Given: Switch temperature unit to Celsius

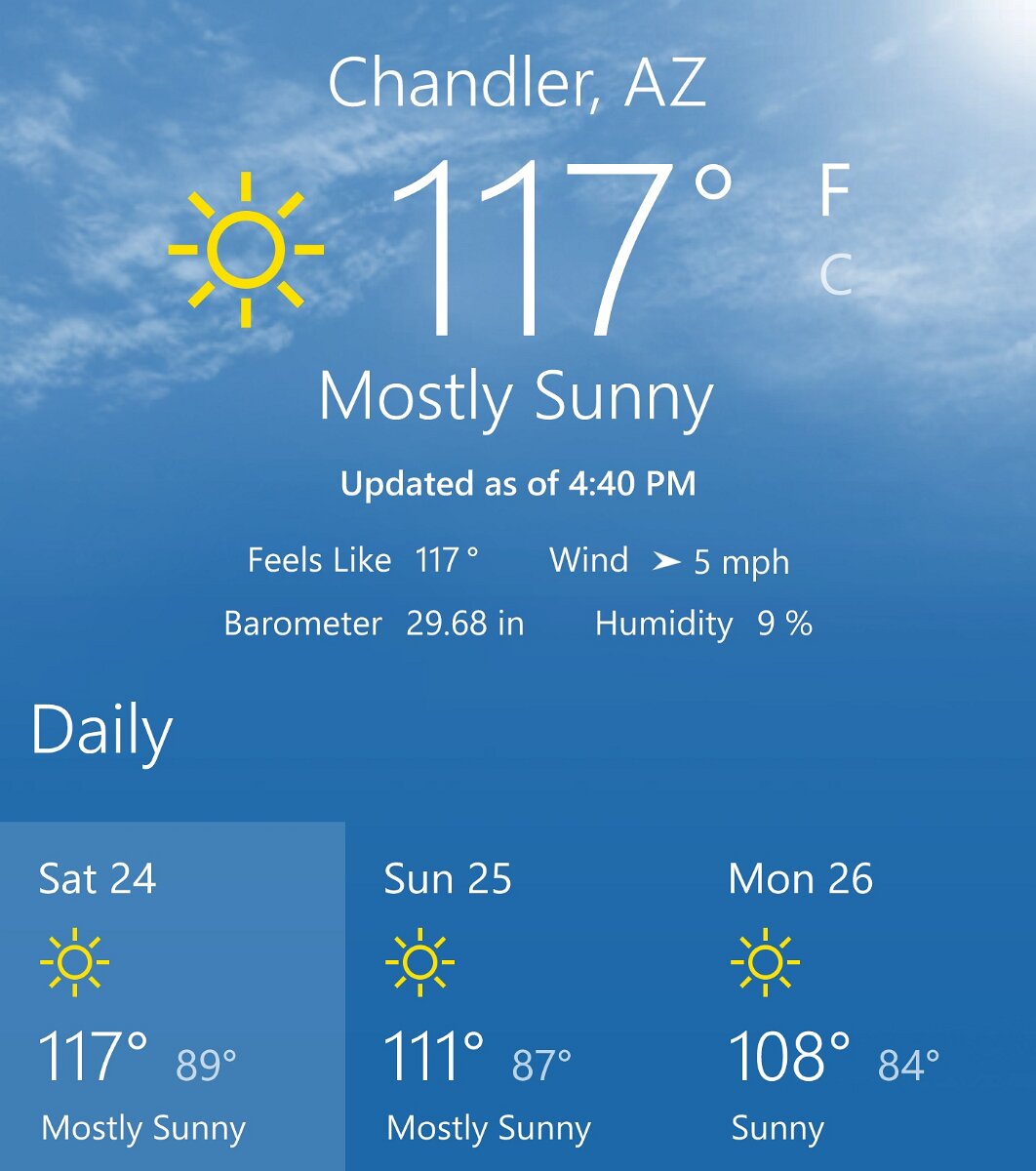Looking at the screenshot, I should (x=836, y=274).
